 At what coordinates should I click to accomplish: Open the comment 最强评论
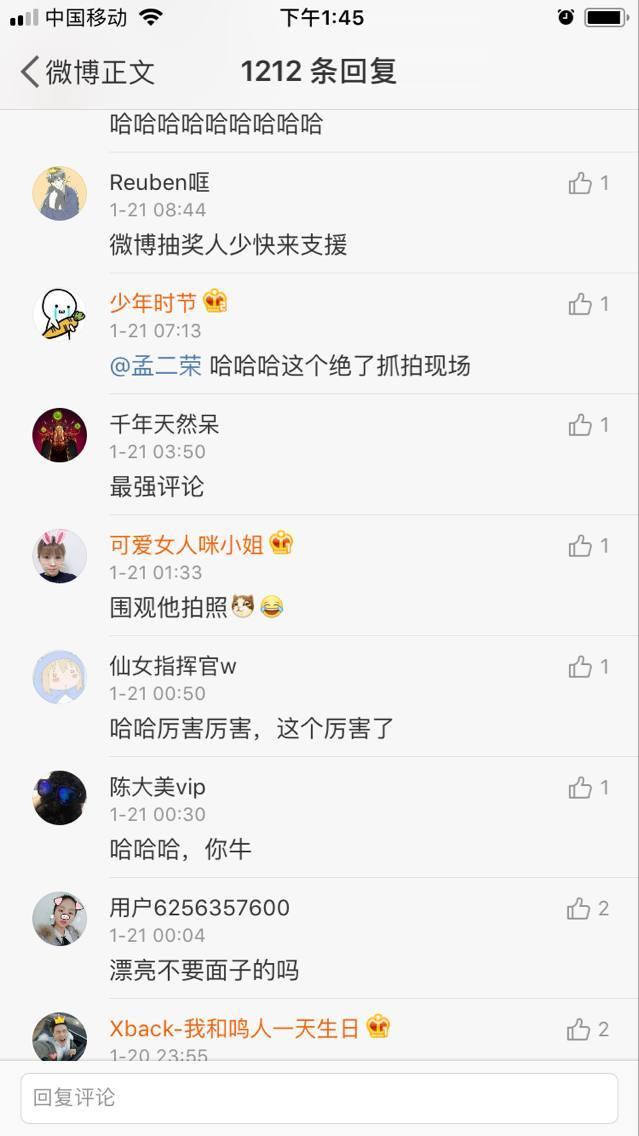click(157, 487)
